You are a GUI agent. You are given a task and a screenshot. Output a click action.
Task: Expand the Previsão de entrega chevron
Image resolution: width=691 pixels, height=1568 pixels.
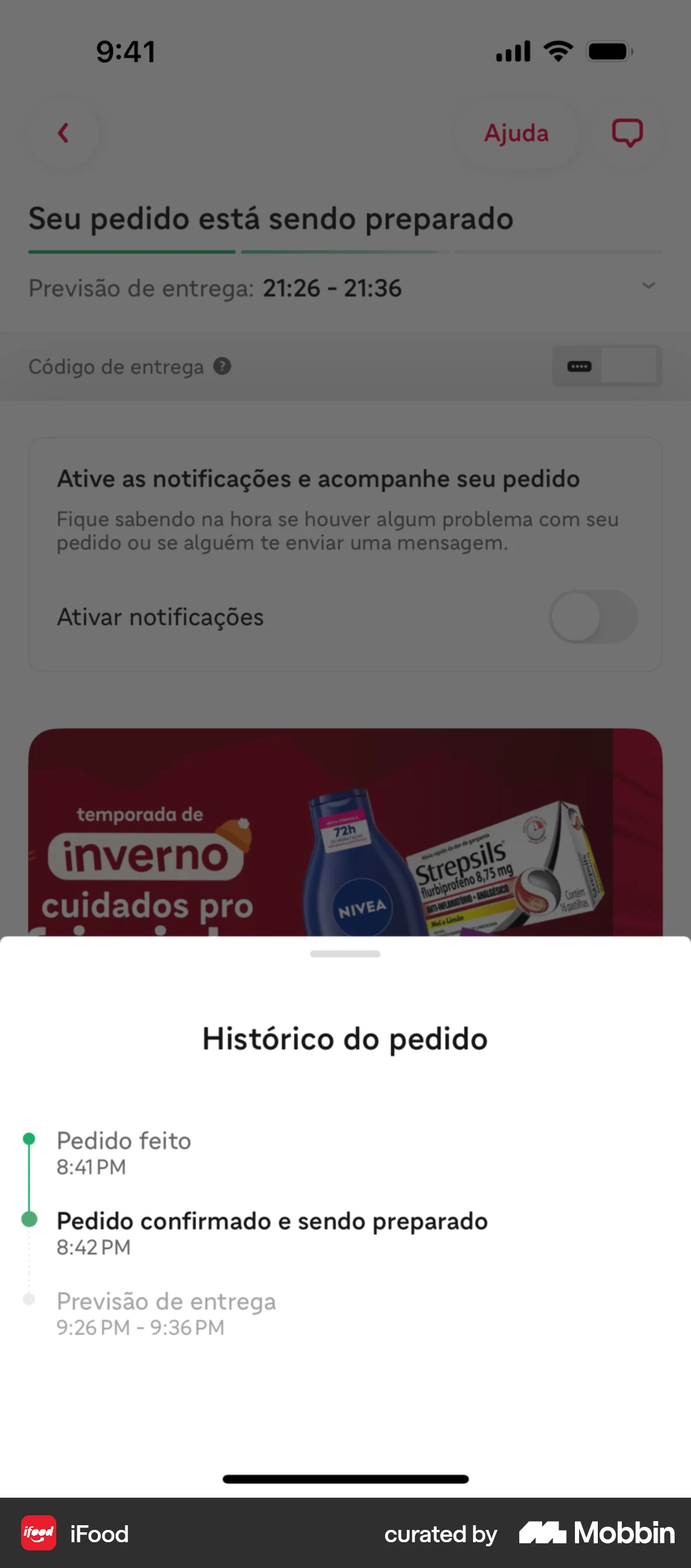(x=648, y=286)
